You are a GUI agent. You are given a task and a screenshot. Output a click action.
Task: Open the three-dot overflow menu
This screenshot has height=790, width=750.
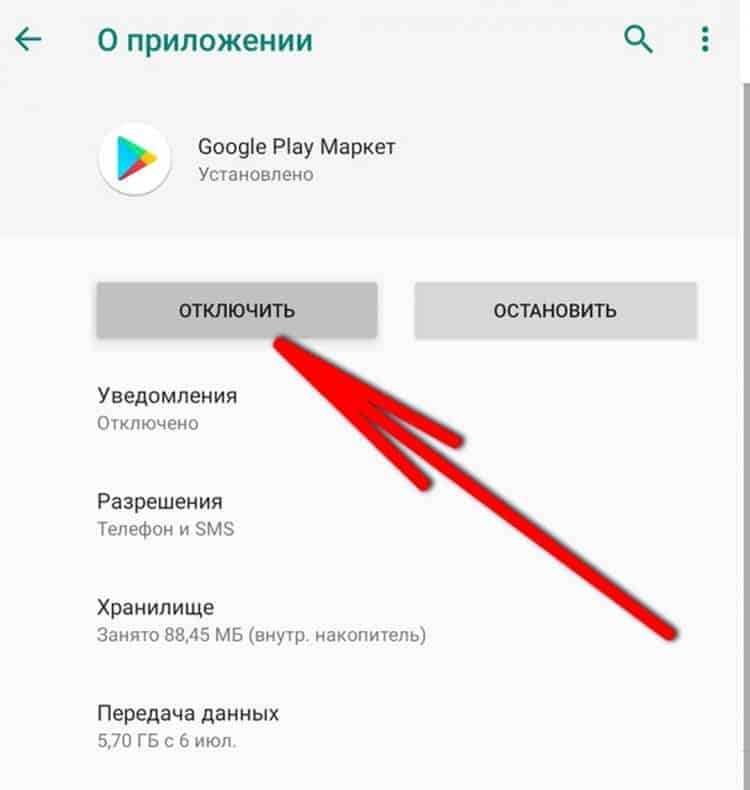706,40
